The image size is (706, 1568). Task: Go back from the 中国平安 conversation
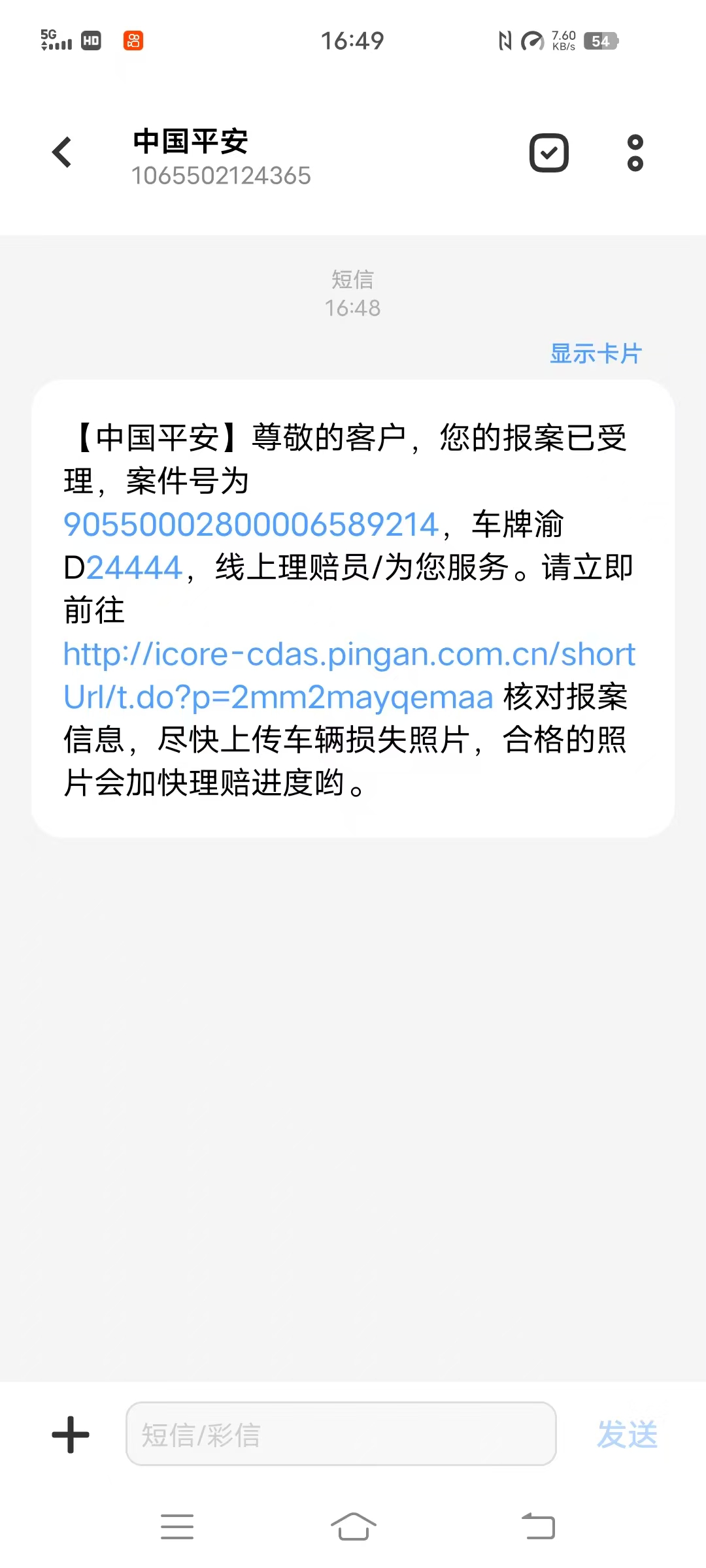click(x=62, y=153)
